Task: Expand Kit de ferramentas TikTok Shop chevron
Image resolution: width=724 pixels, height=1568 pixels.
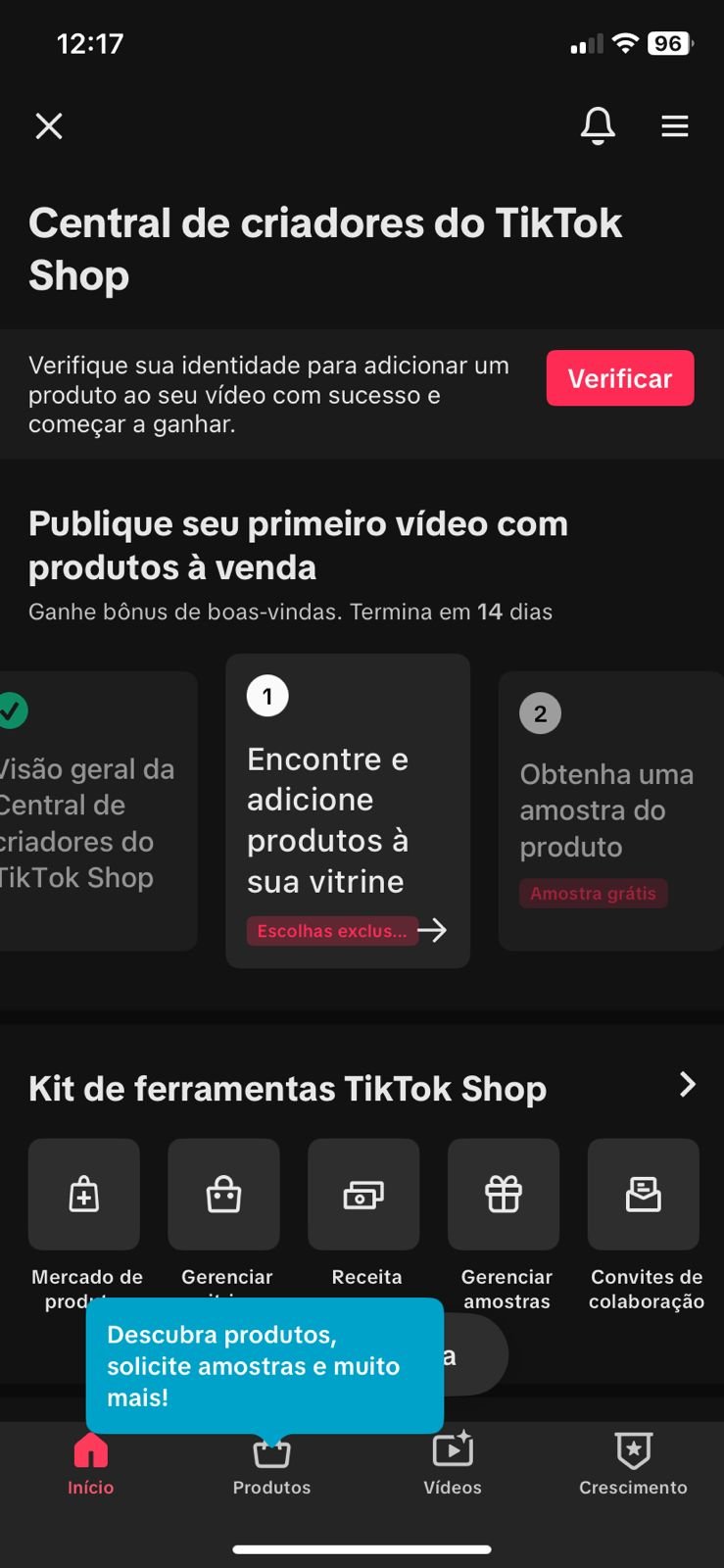Action: [687, 1085]
